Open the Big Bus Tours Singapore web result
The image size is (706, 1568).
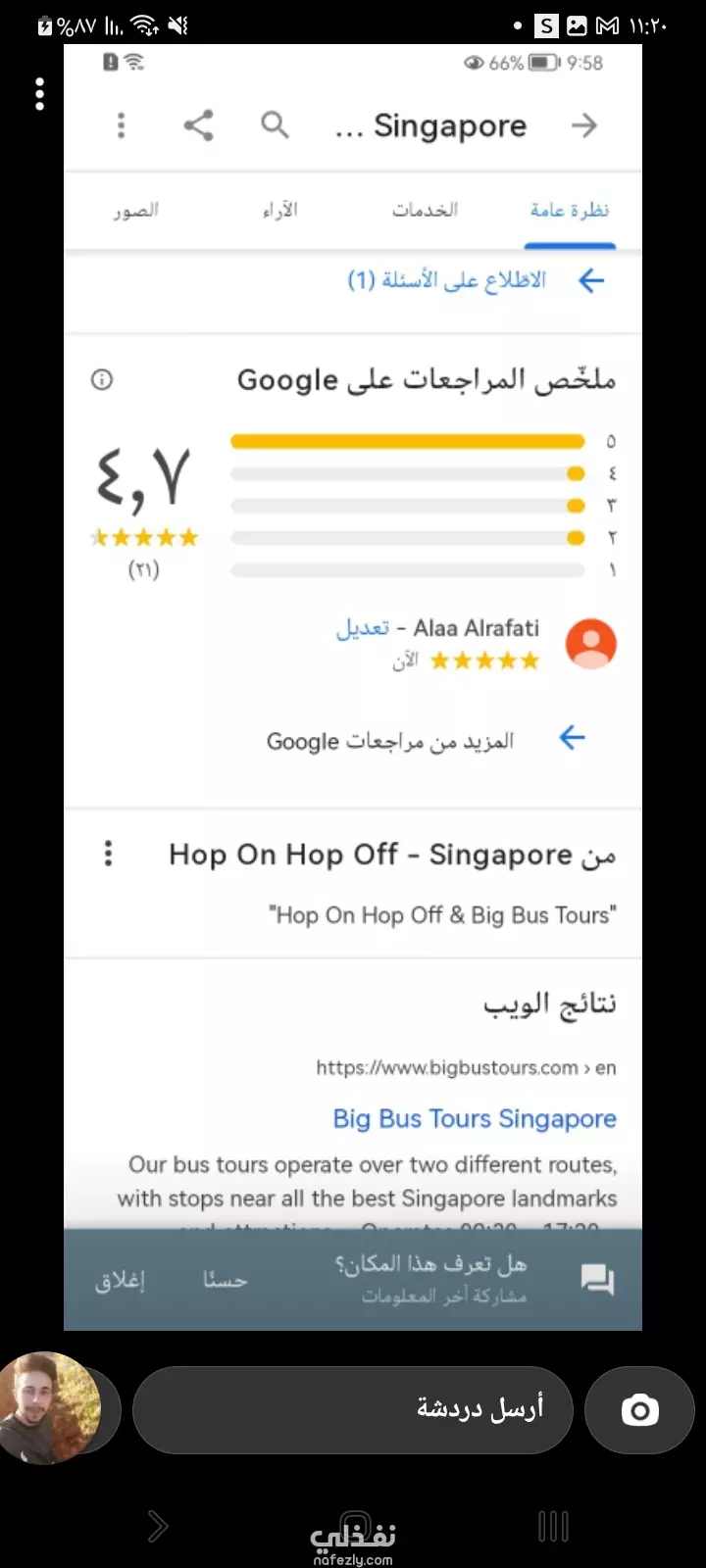[475, 1118]
